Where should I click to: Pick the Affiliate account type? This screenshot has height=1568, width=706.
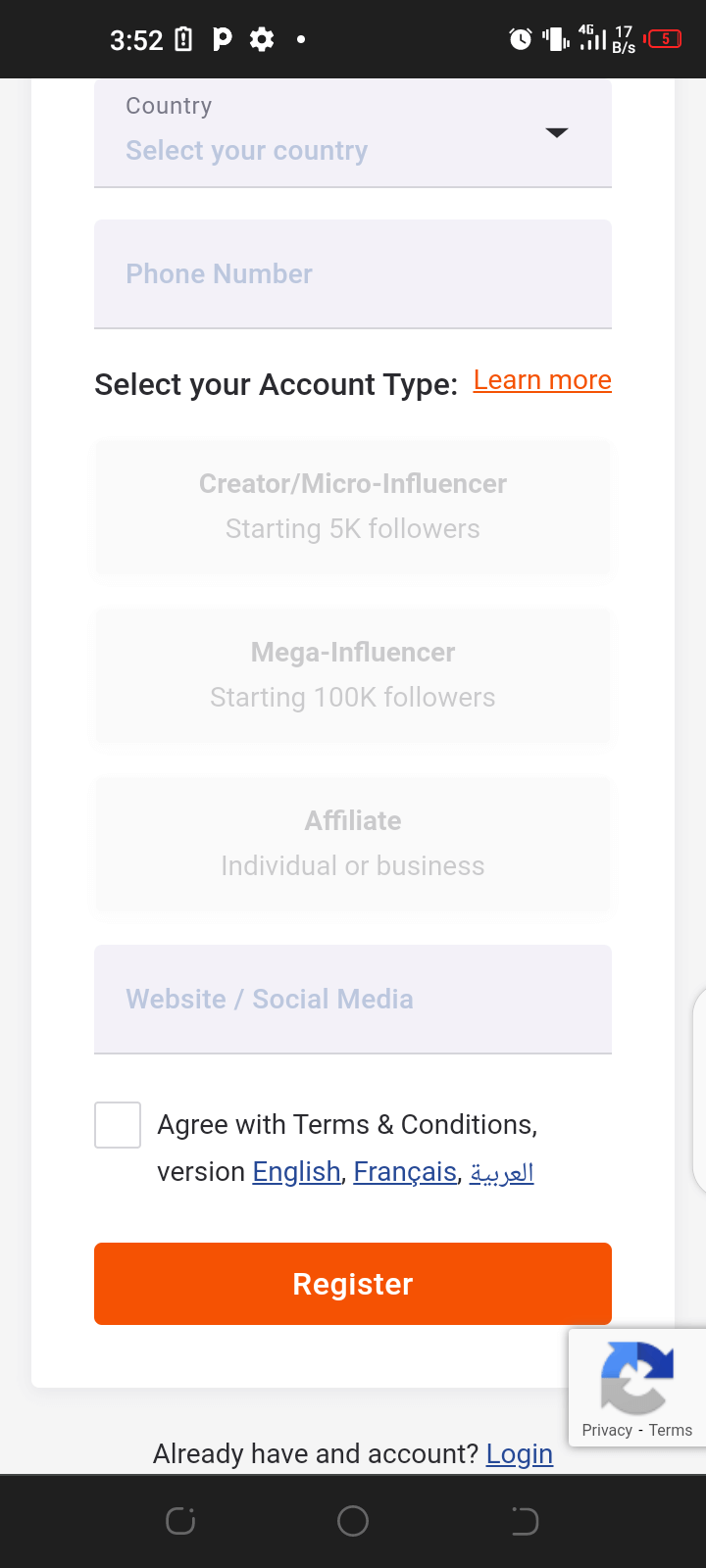click(x=353, y=844)
